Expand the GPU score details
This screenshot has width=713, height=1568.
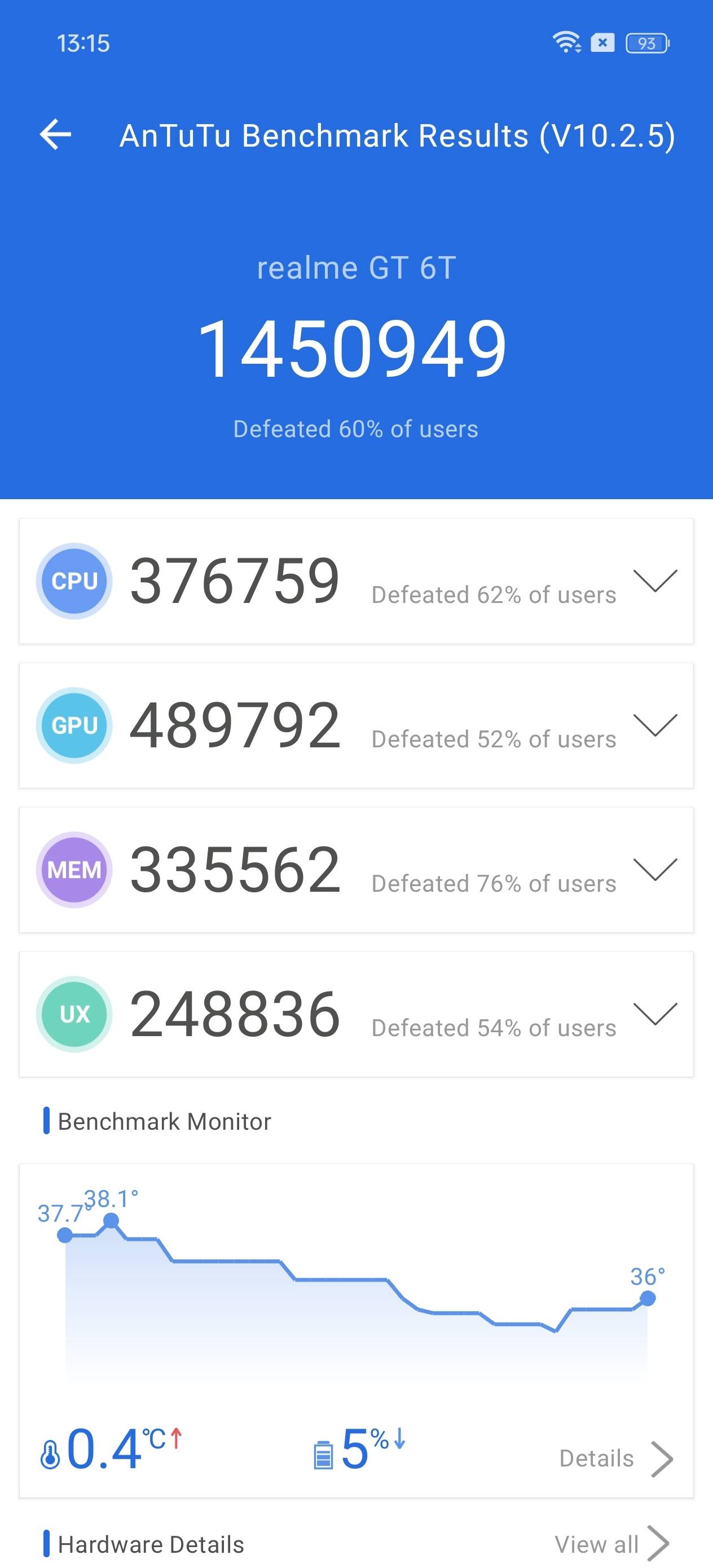click(654, 725)
